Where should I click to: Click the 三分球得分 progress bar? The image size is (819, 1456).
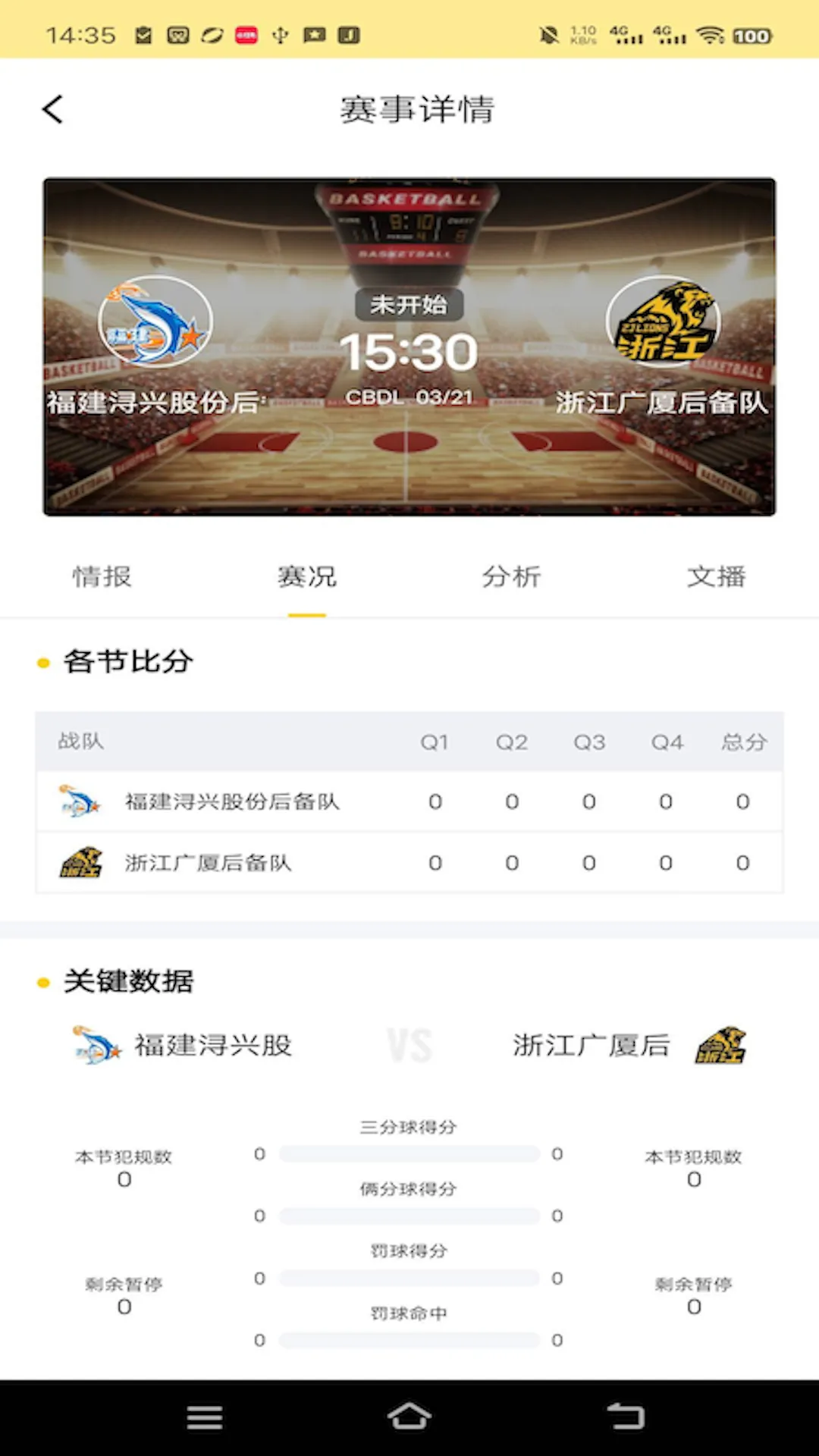click(409, 1153)
